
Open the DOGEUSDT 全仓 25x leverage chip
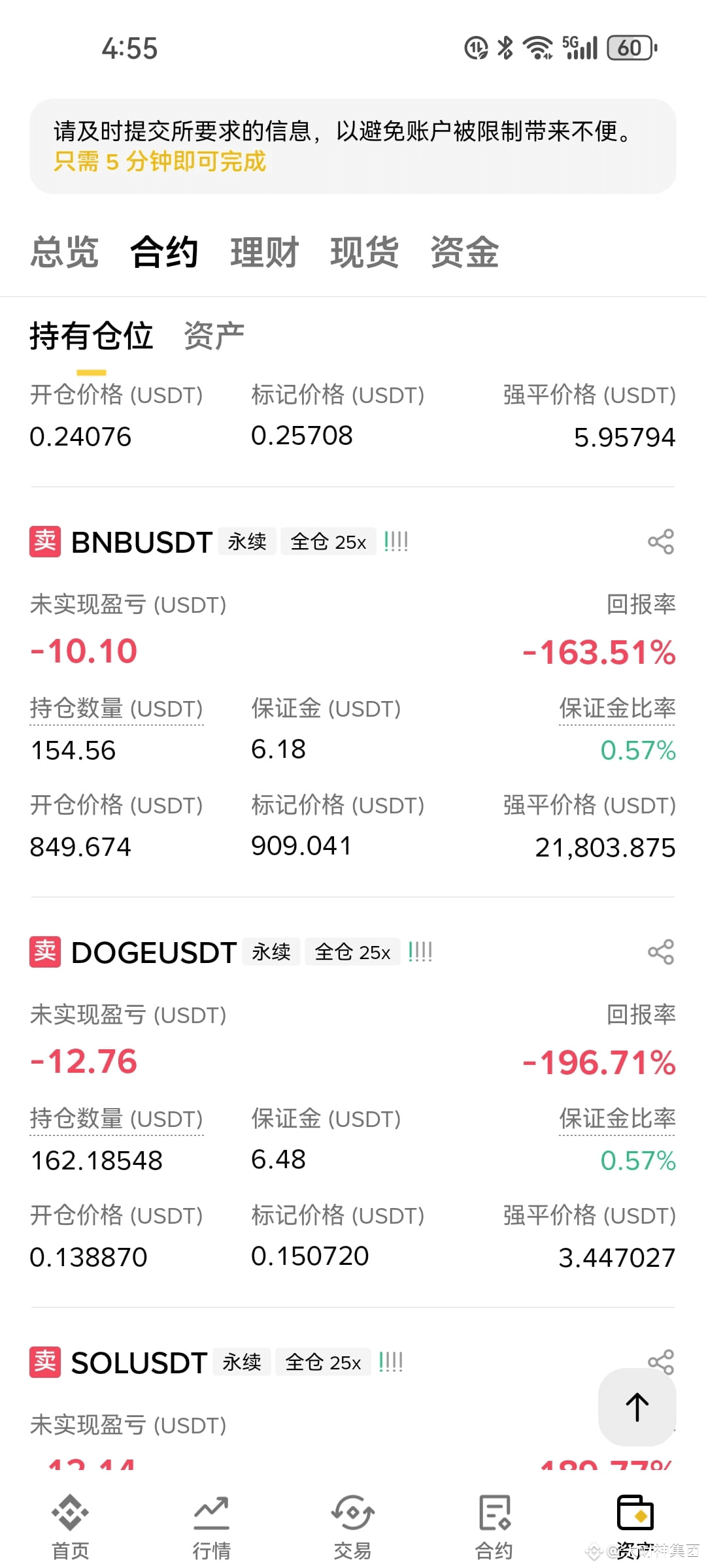pos(352,952)
